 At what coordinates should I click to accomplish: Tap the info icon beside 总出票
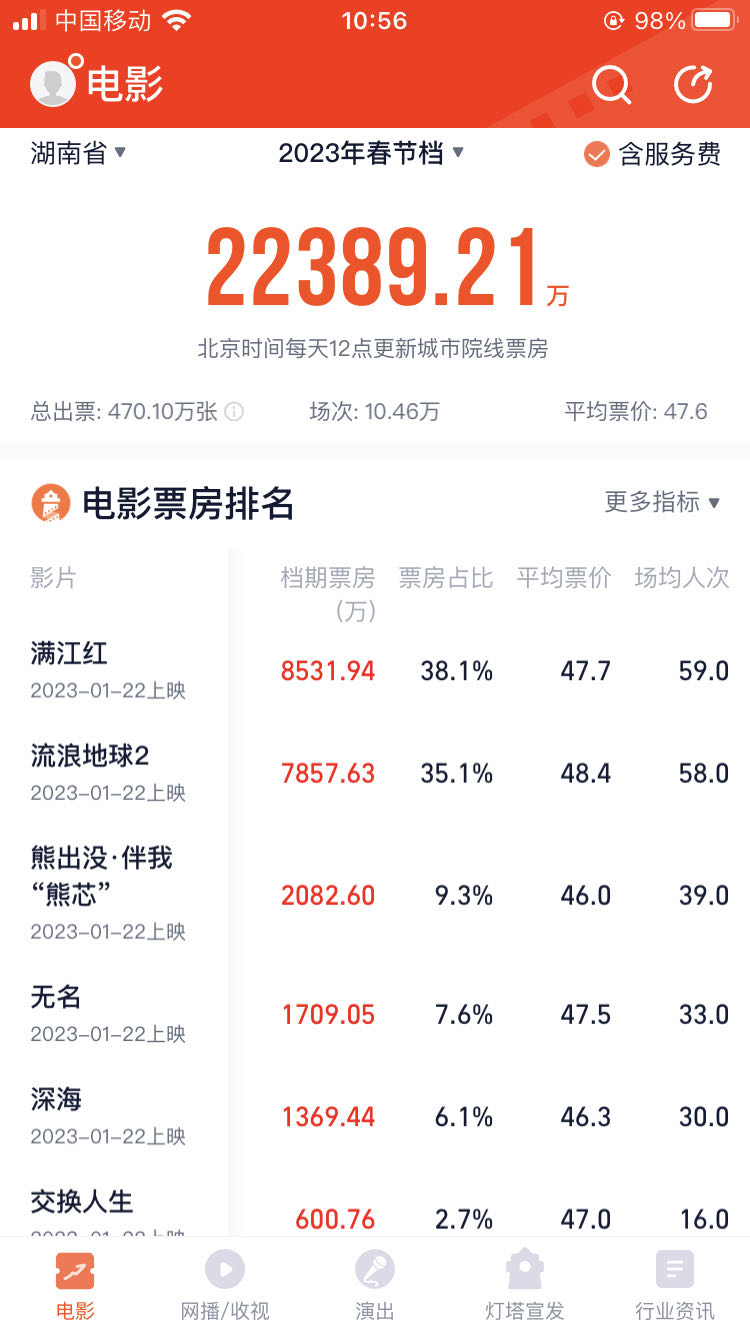click(234, 411)
